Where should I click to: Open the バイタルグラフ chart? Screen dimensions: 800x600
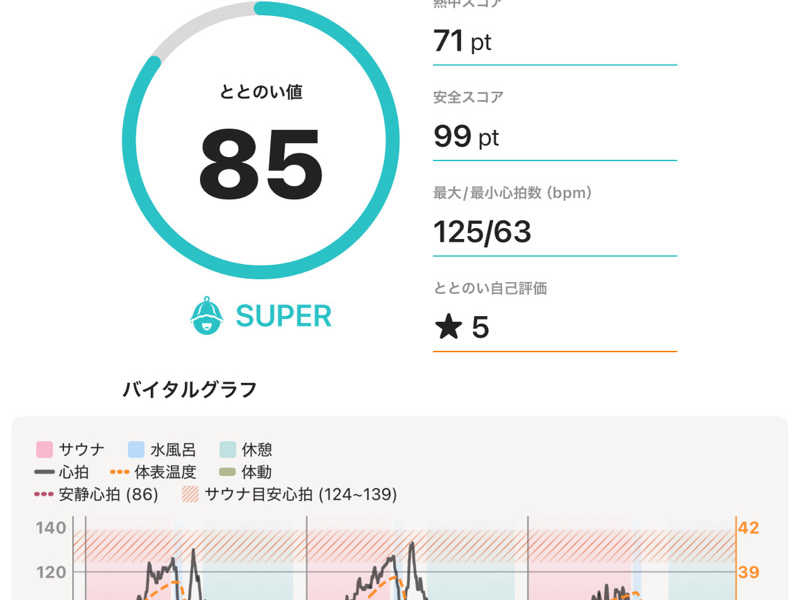(400, 508)
